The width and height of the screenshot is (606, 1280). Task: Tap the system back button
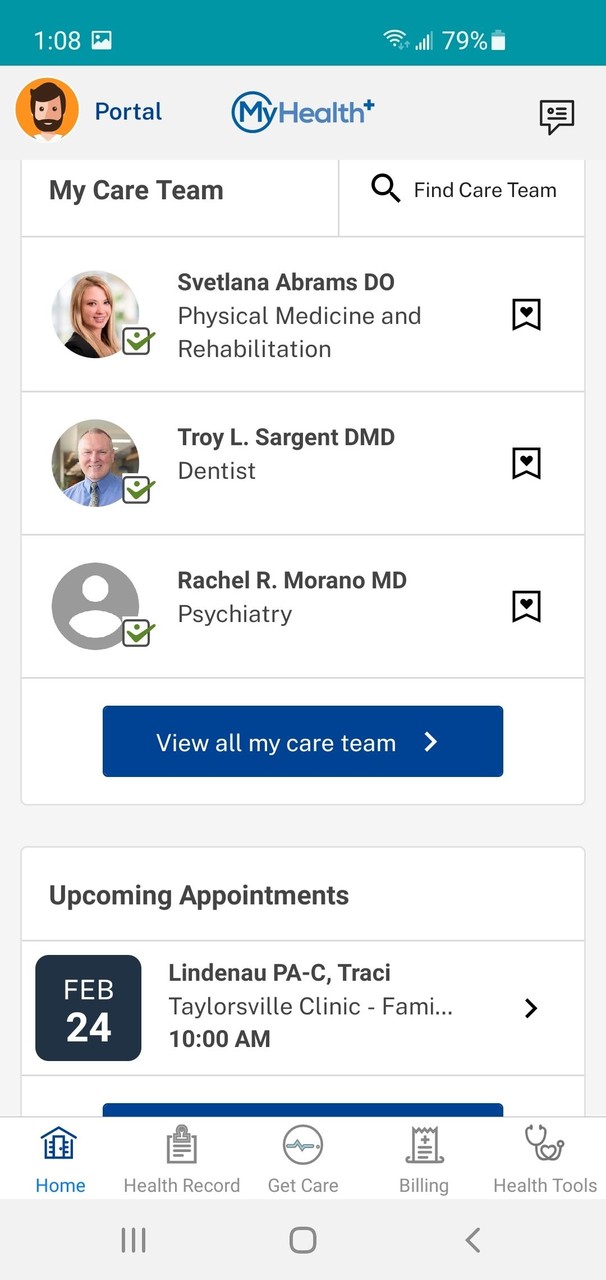[x=473, y=1240]
